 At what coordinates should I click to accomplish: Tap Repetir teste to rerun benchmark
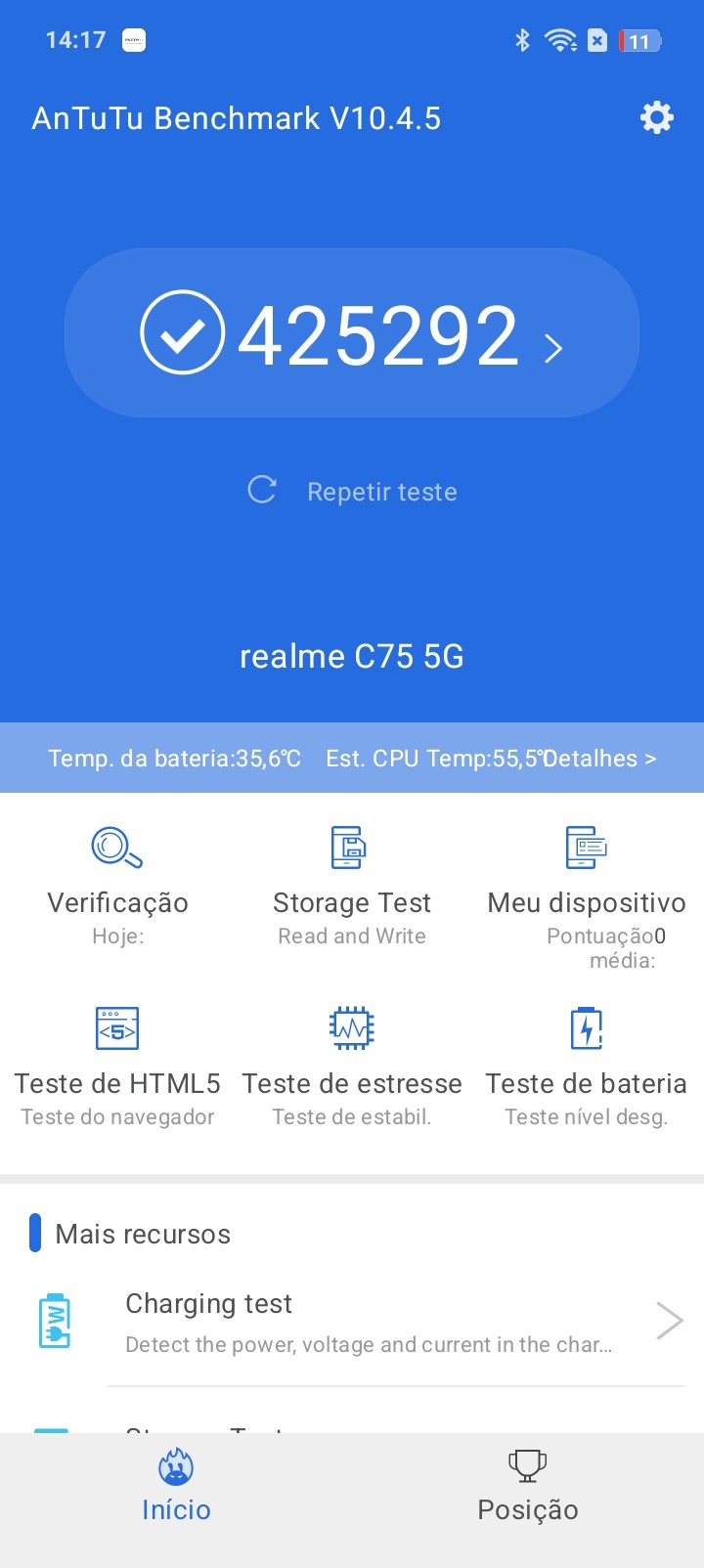pos(353,491)
